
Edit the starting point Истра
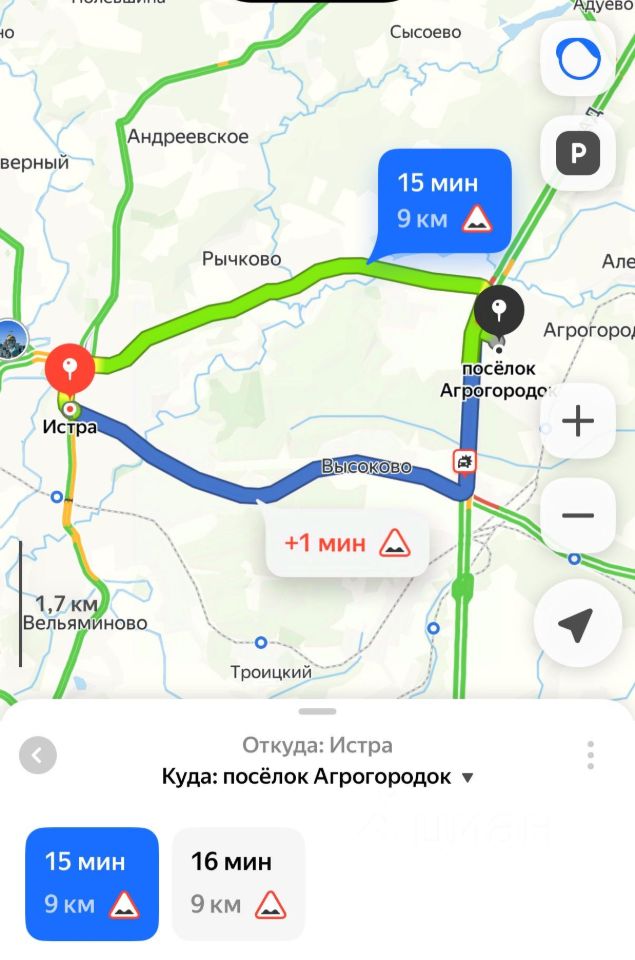pos(317,745)
